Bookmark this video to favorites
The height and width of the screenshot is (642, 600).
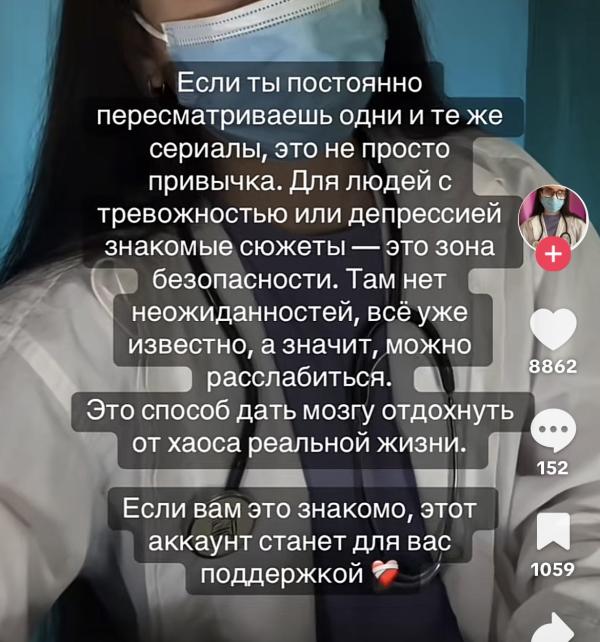[x=553, y=530]
